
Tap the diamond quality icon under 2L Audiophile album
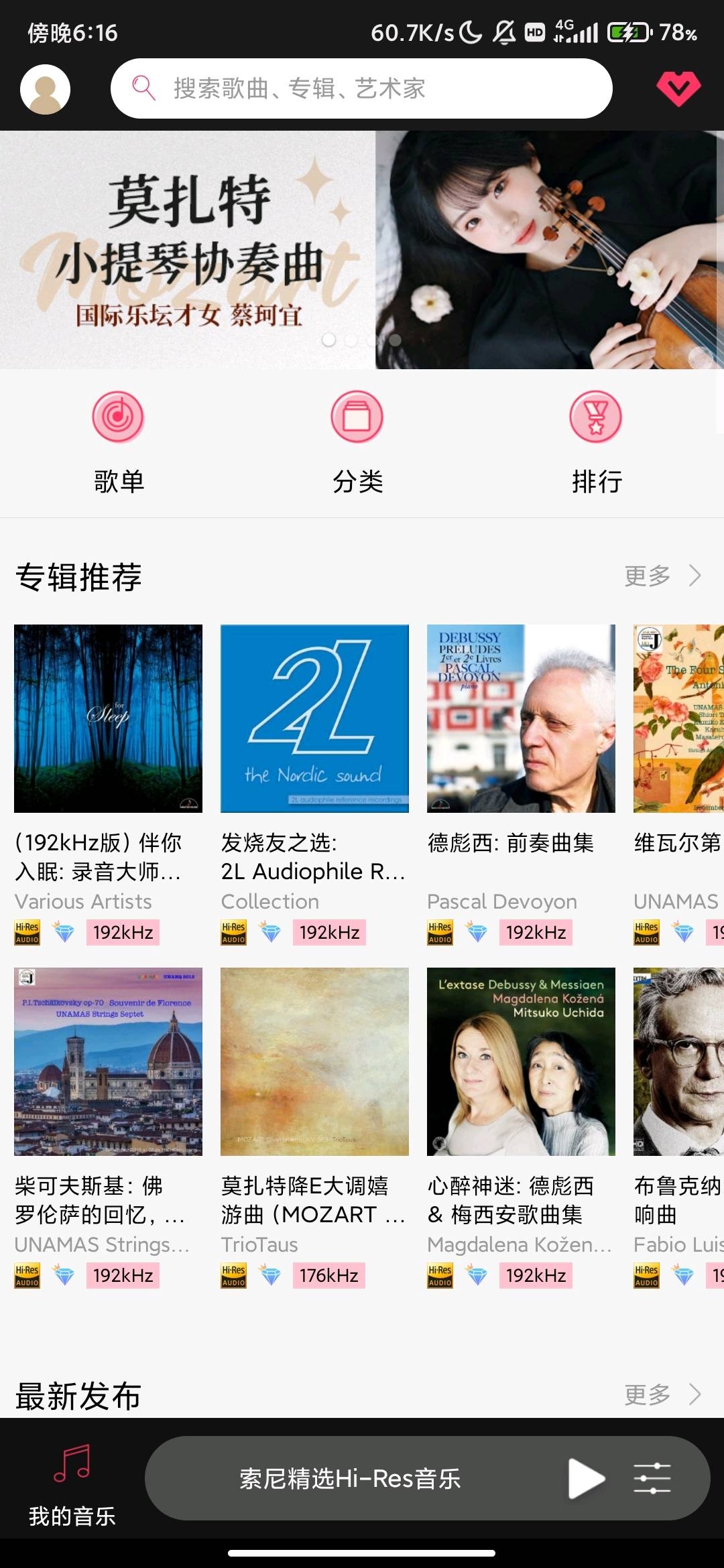269,931
